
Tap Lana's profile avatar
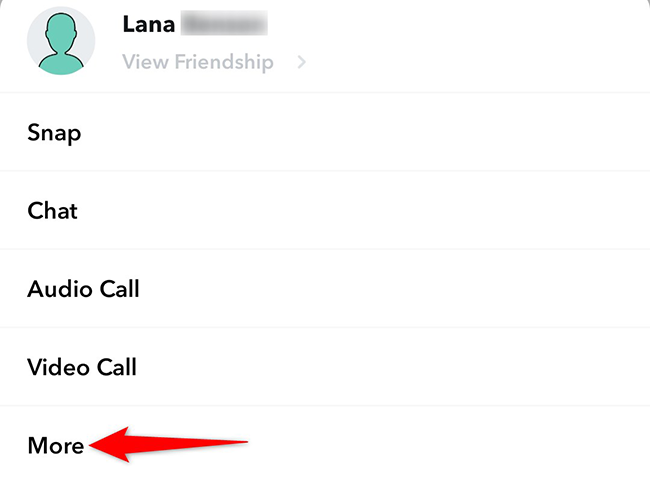[61, 42]
